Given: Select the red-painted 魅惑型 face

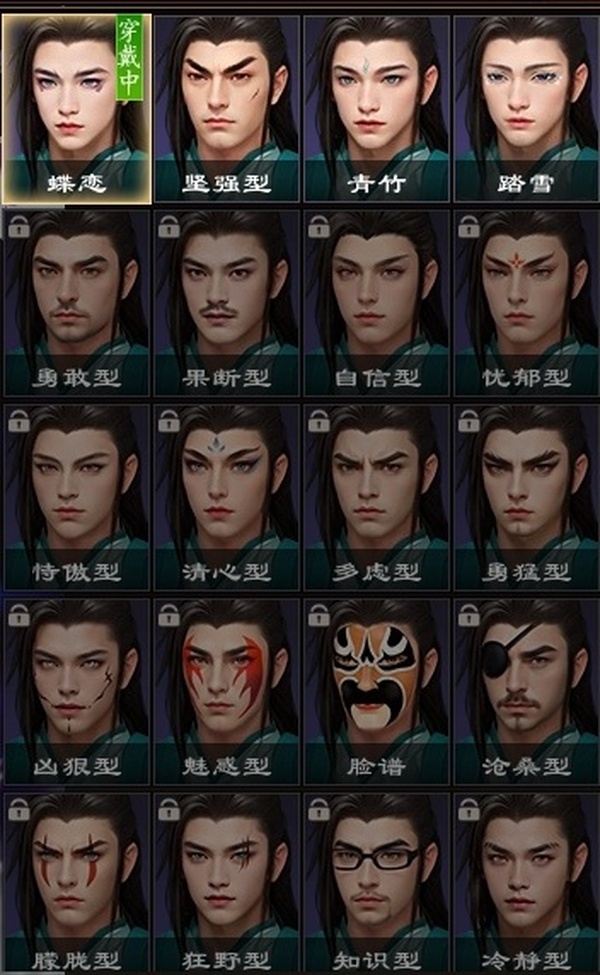Looking at the screenshot, I should tap(226, 690).
